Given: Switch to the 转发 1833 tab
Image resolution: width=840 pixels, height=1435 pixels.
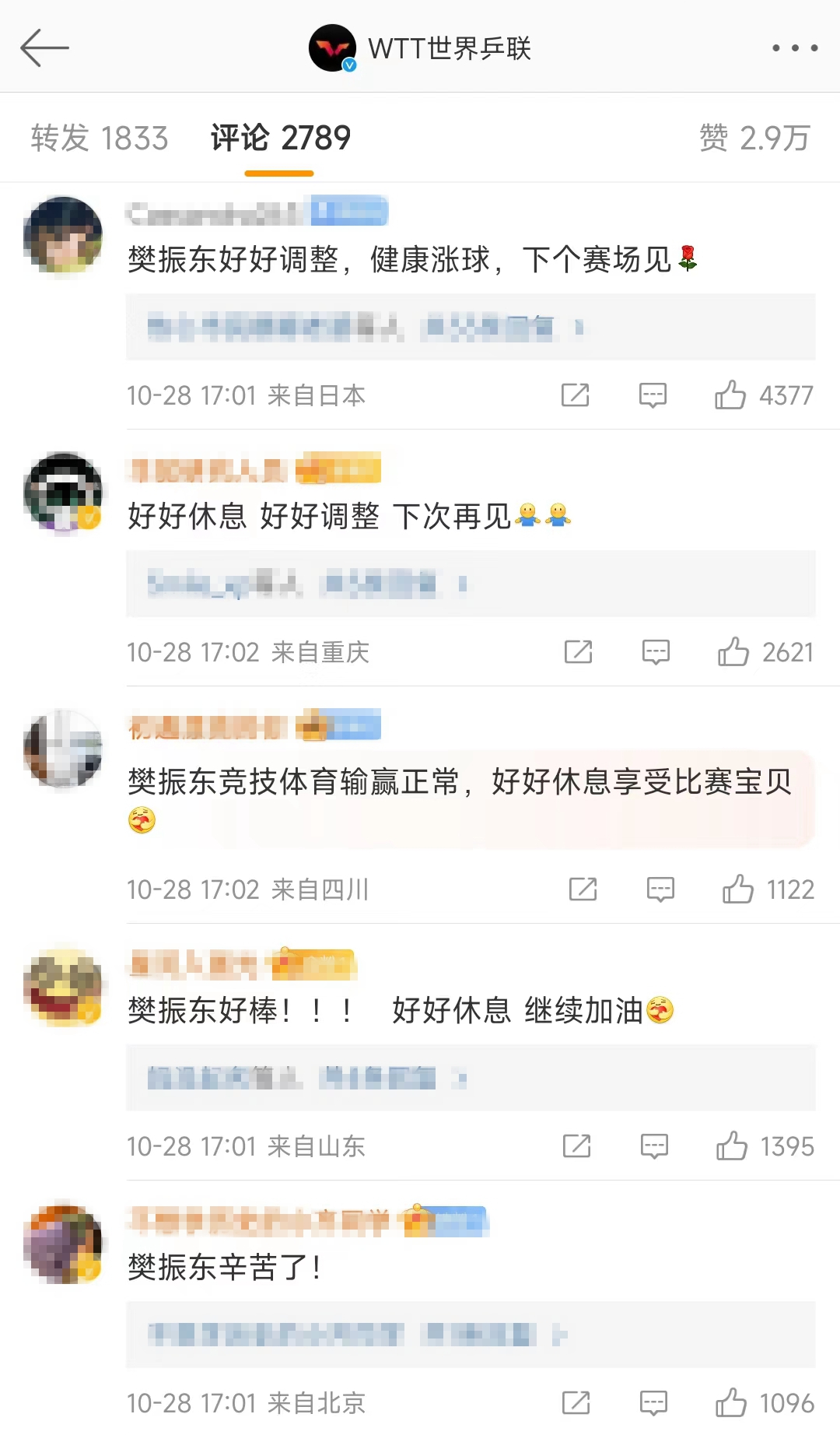Looking at the screenshot, I should click(100, 139).
